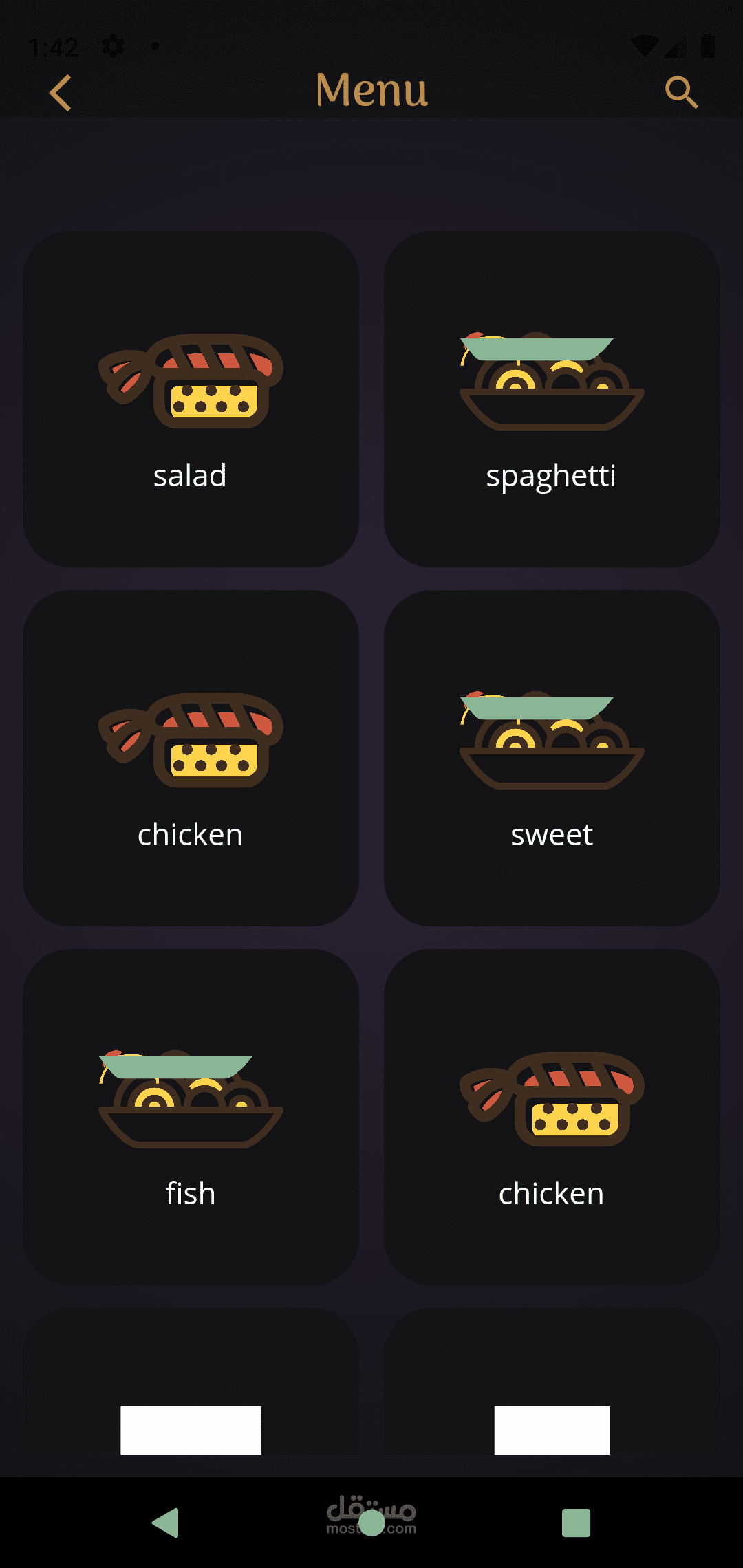Open the salad category card
The width and height of the screenshot is (743, 1568).
coord(191,400)
